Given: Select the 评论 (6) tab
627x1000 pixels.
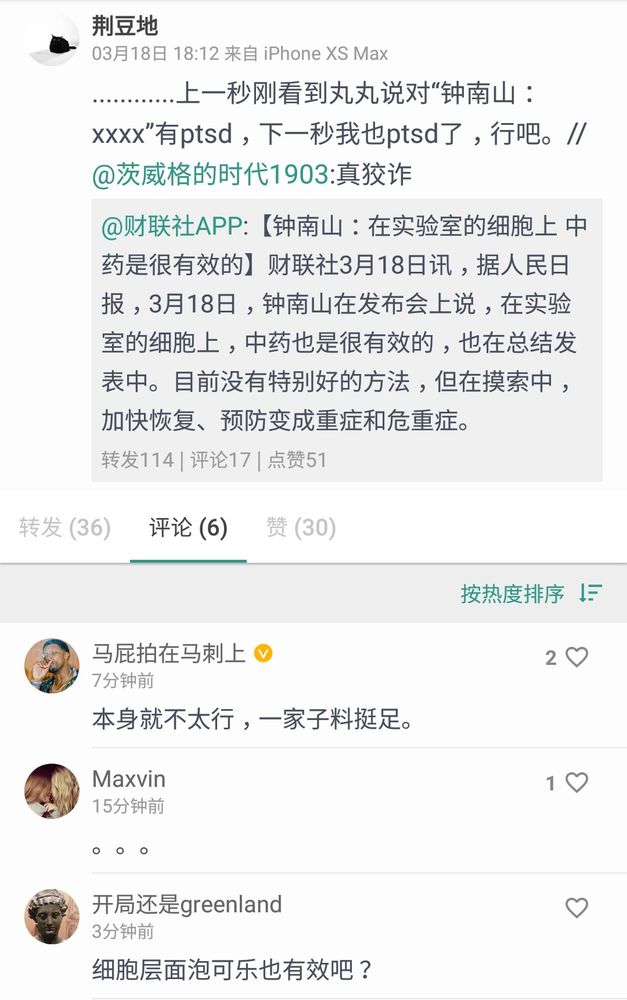Looking at the screenshot, I should point(188,527).
